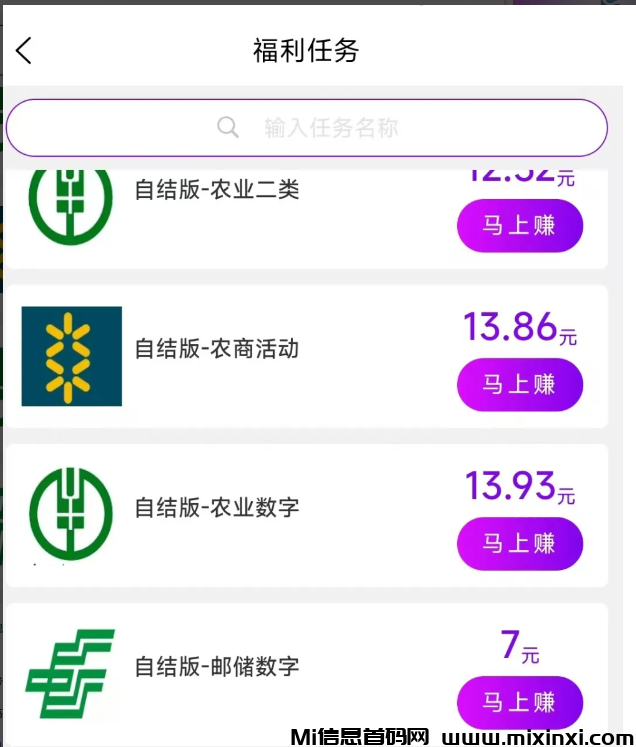Tap 马上赚 for 自结版-农业二类
Image resolution: width=636 pixels, height=747 pixels.
click(519, 226)
